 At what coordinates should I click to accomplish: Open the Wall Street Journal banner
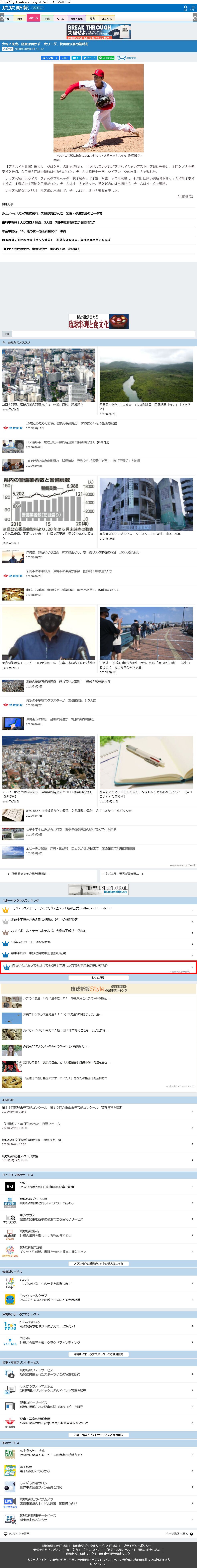click(98, 889)
